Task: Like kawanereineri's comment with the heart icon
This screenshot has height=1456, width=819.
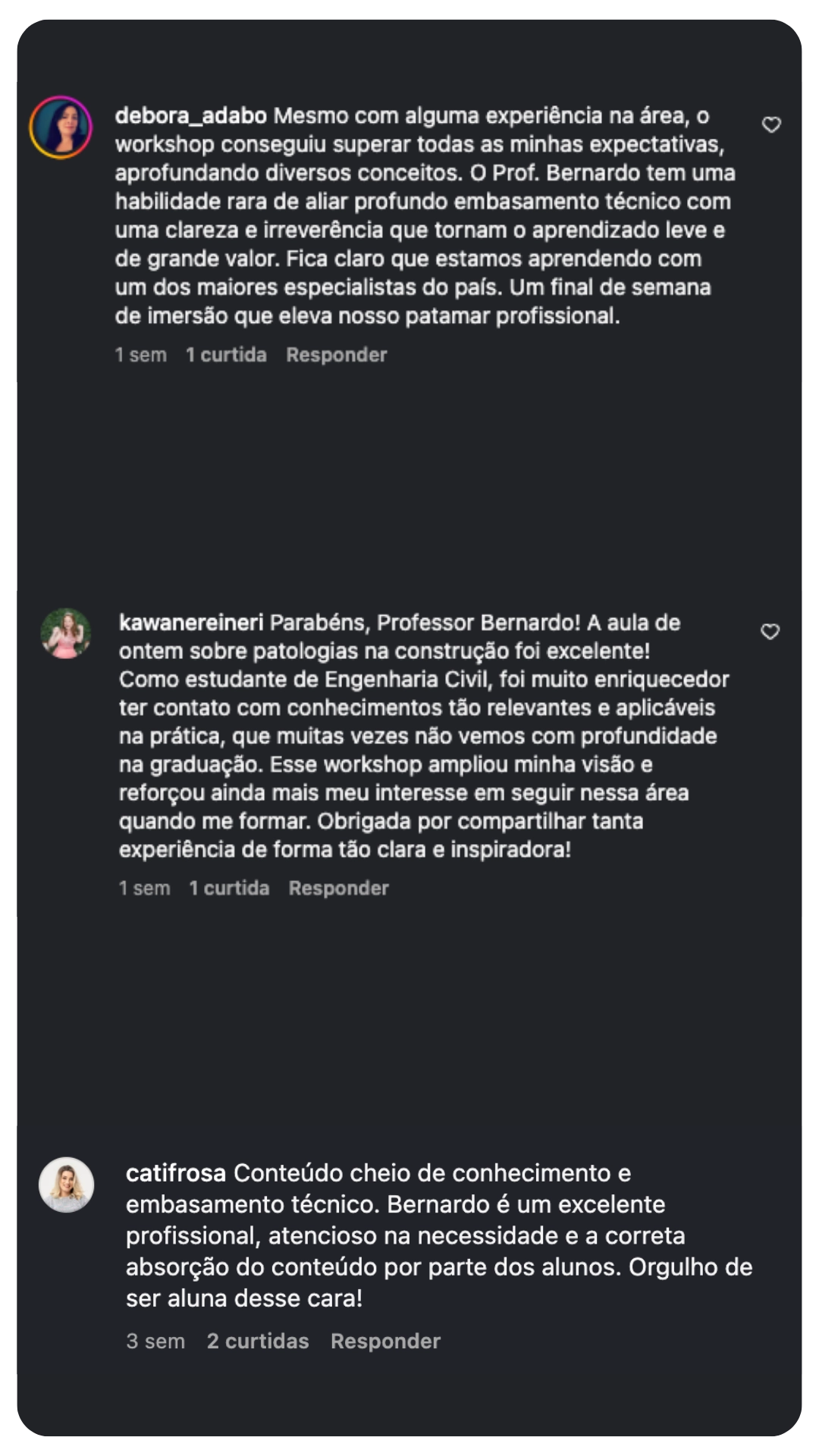Action: click(772, 630)
